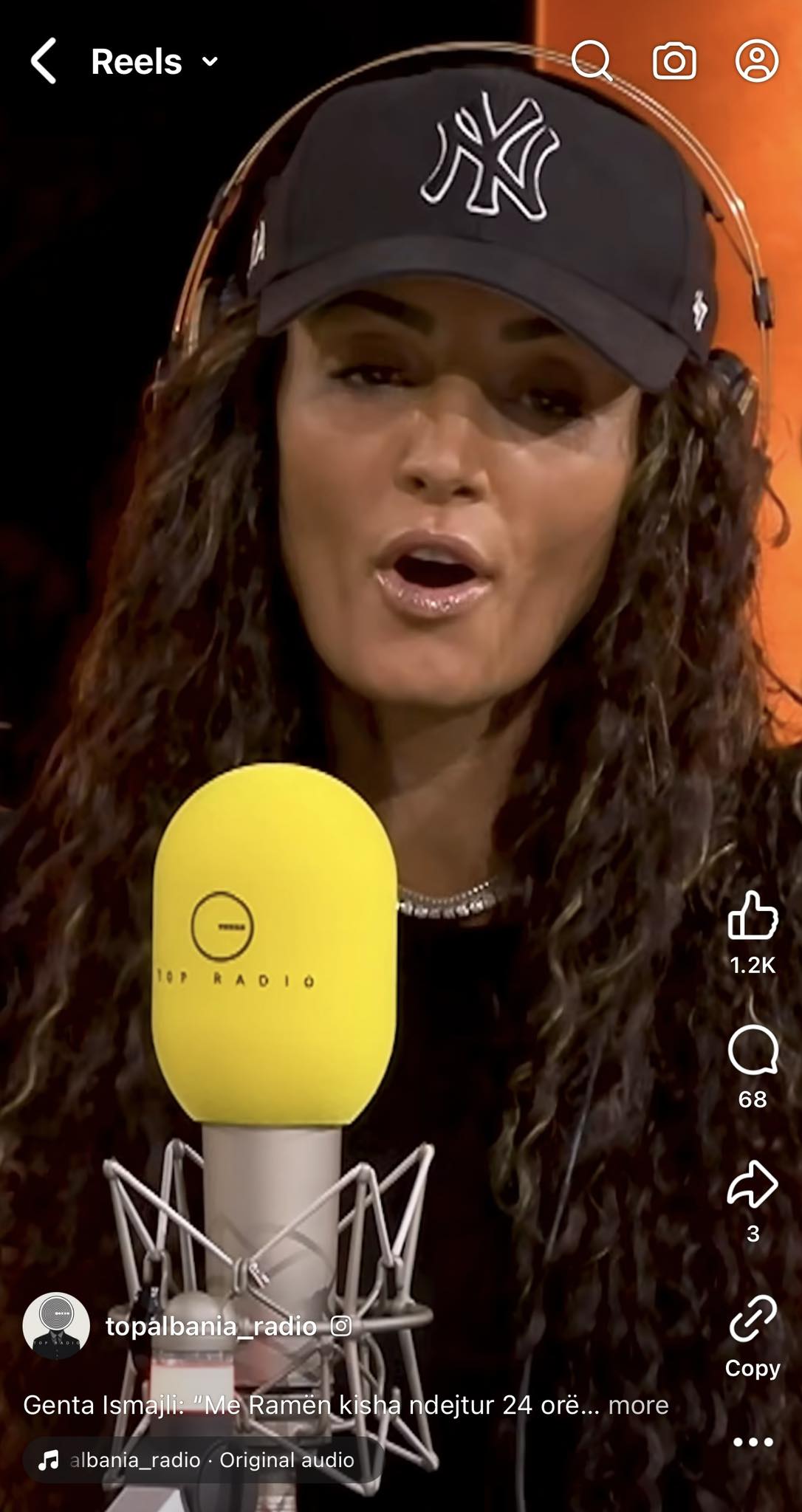The image size is (802, 1512).
Task: Open the camera to create a reel
Action: click(674, 61)
